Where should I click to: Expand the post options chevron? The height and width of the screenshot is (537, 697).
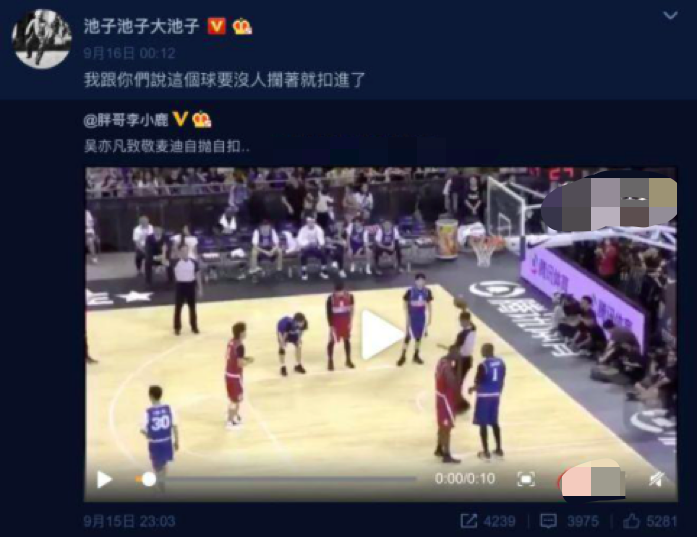point(671,15)
